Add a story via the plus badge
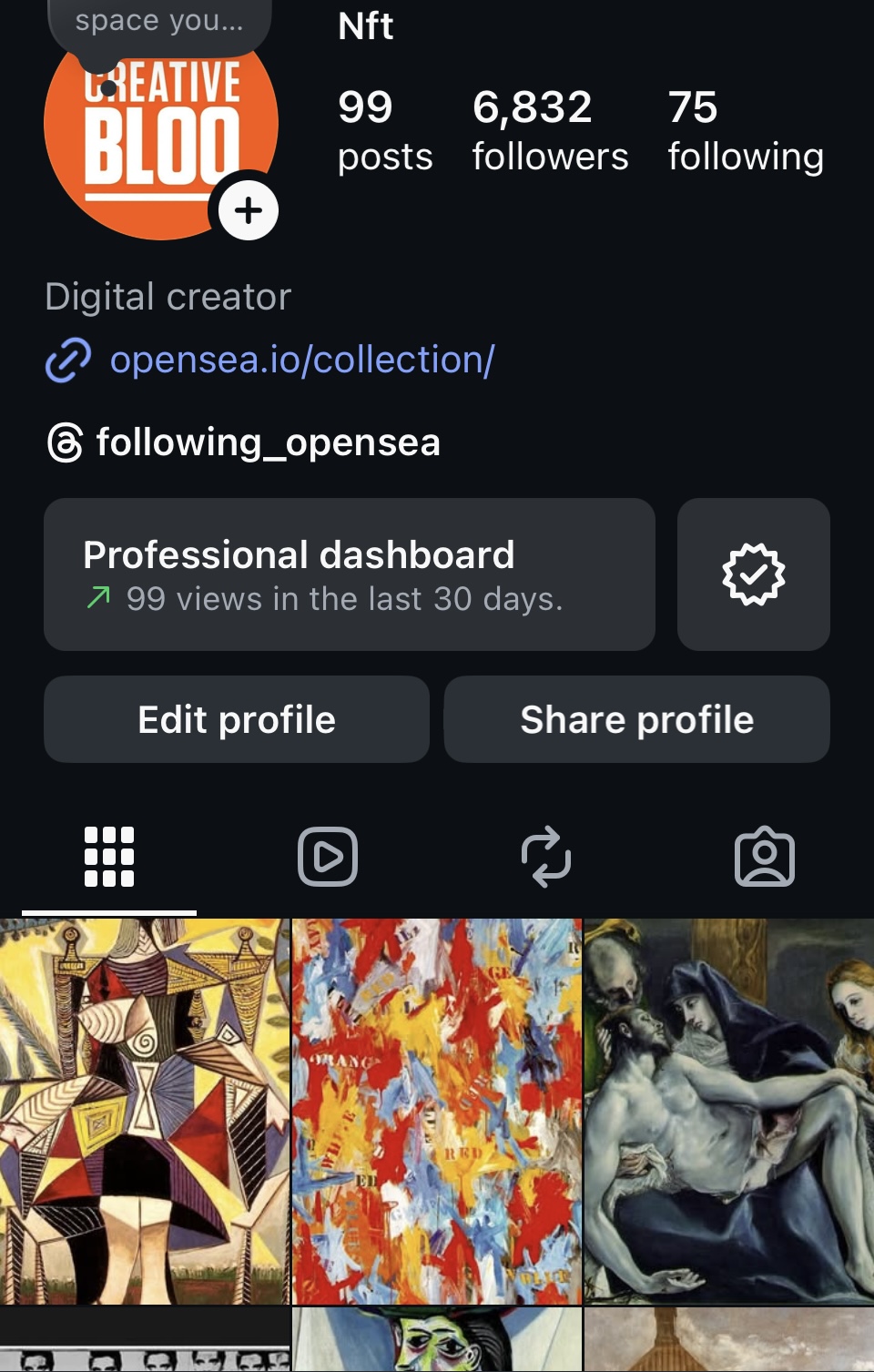 [x=249, y=210]
